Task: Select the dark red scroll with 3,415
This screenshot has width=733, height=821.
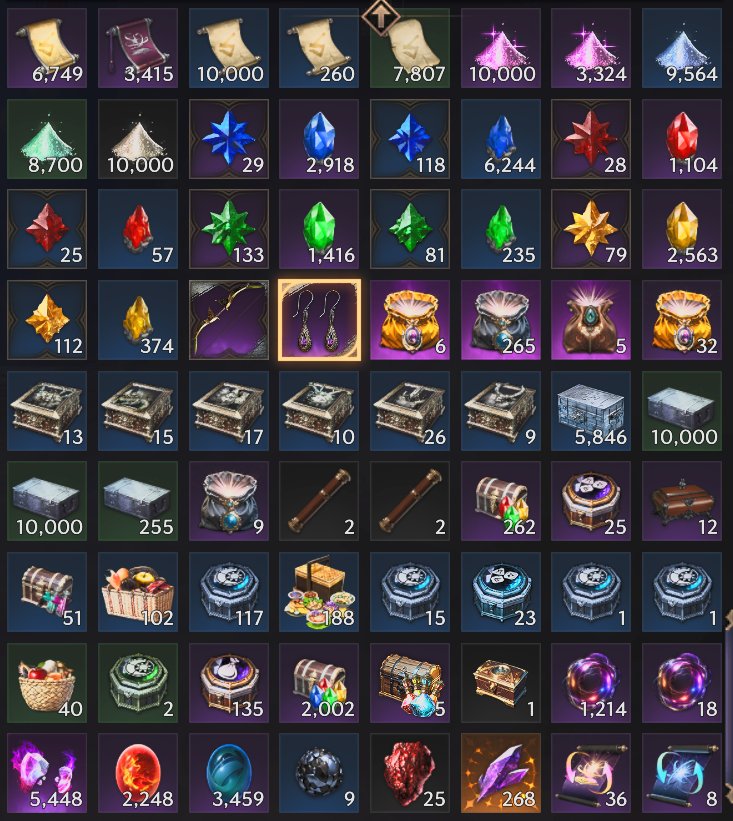Action: point(137,48)
